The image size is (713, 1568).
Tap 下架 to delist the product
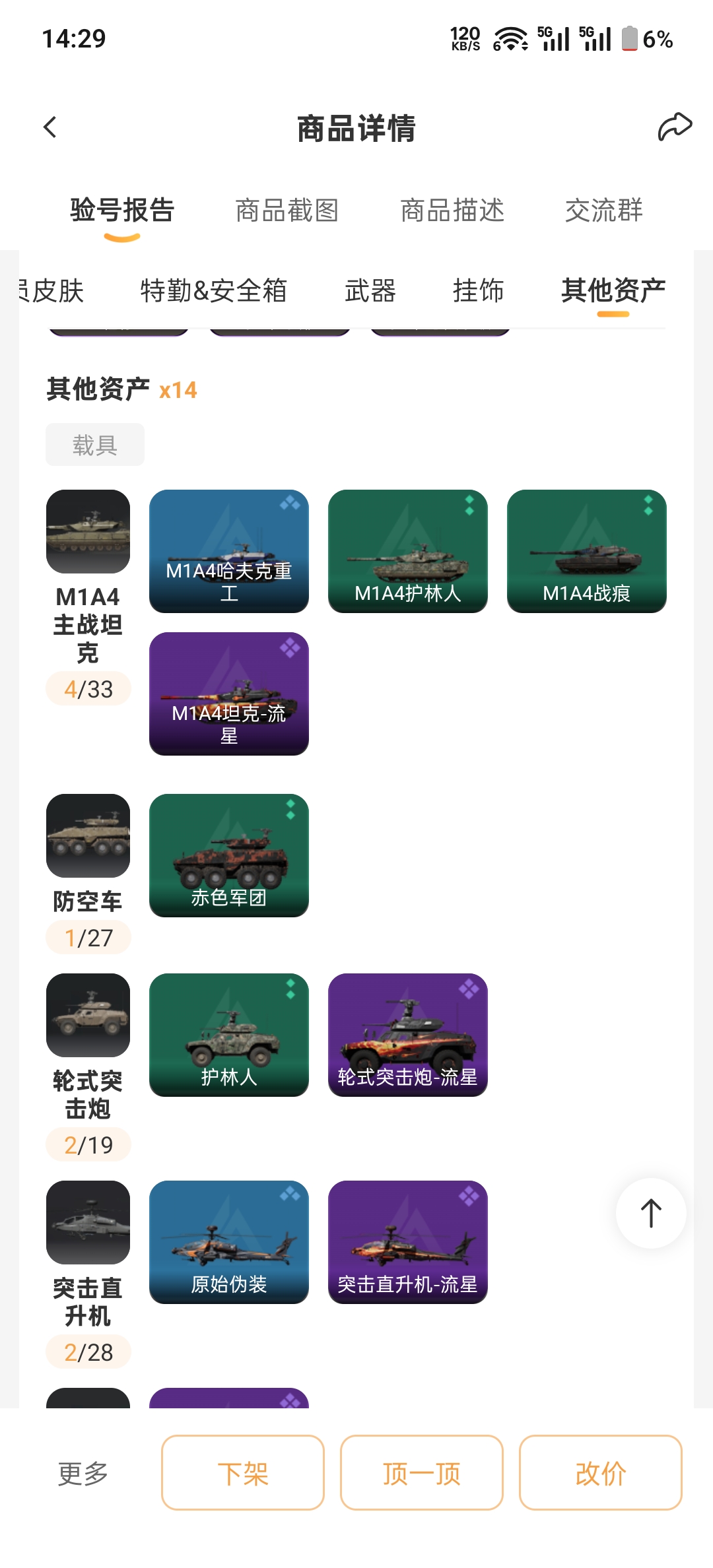(243, 1472)
